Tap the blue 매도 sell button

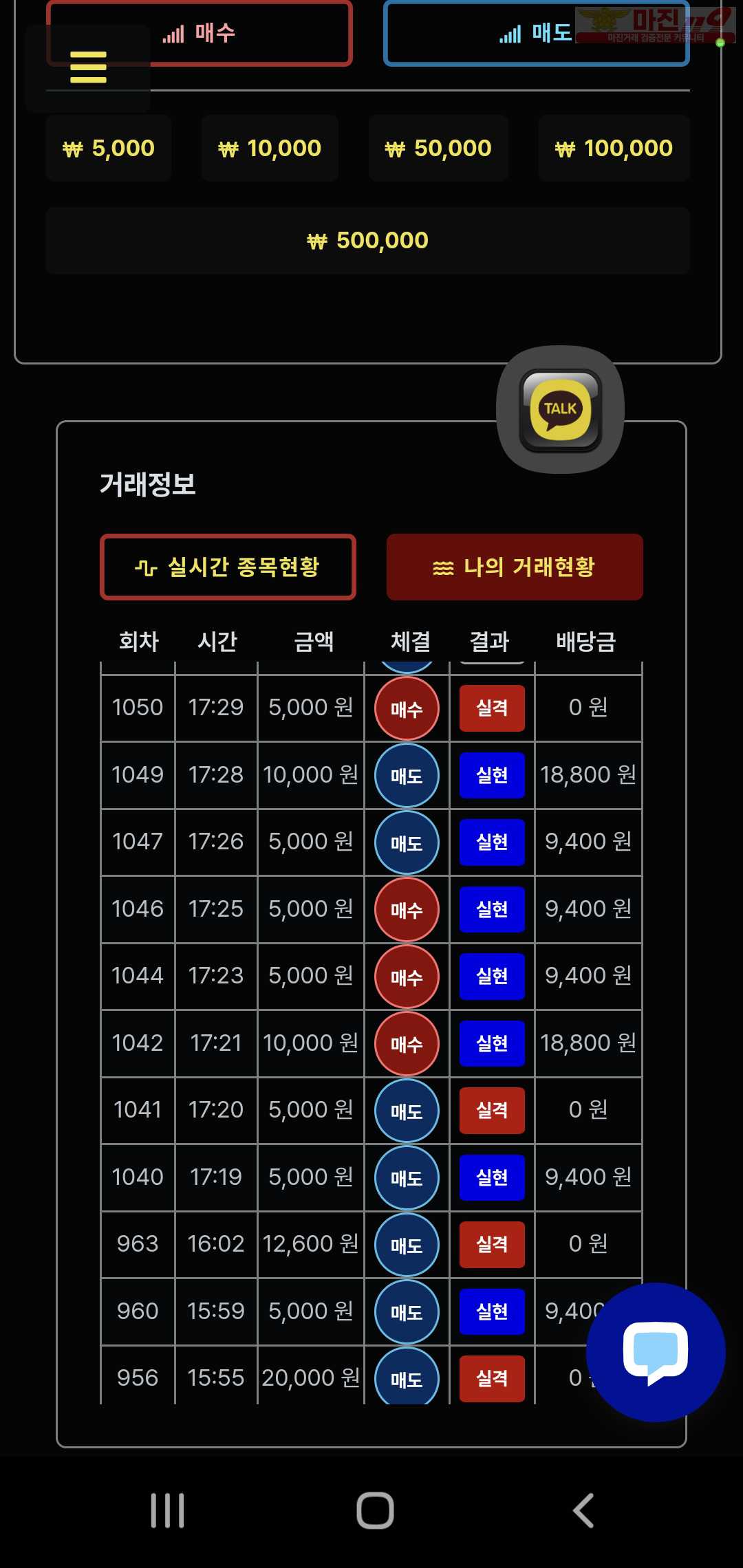click(x=537, y=33)
